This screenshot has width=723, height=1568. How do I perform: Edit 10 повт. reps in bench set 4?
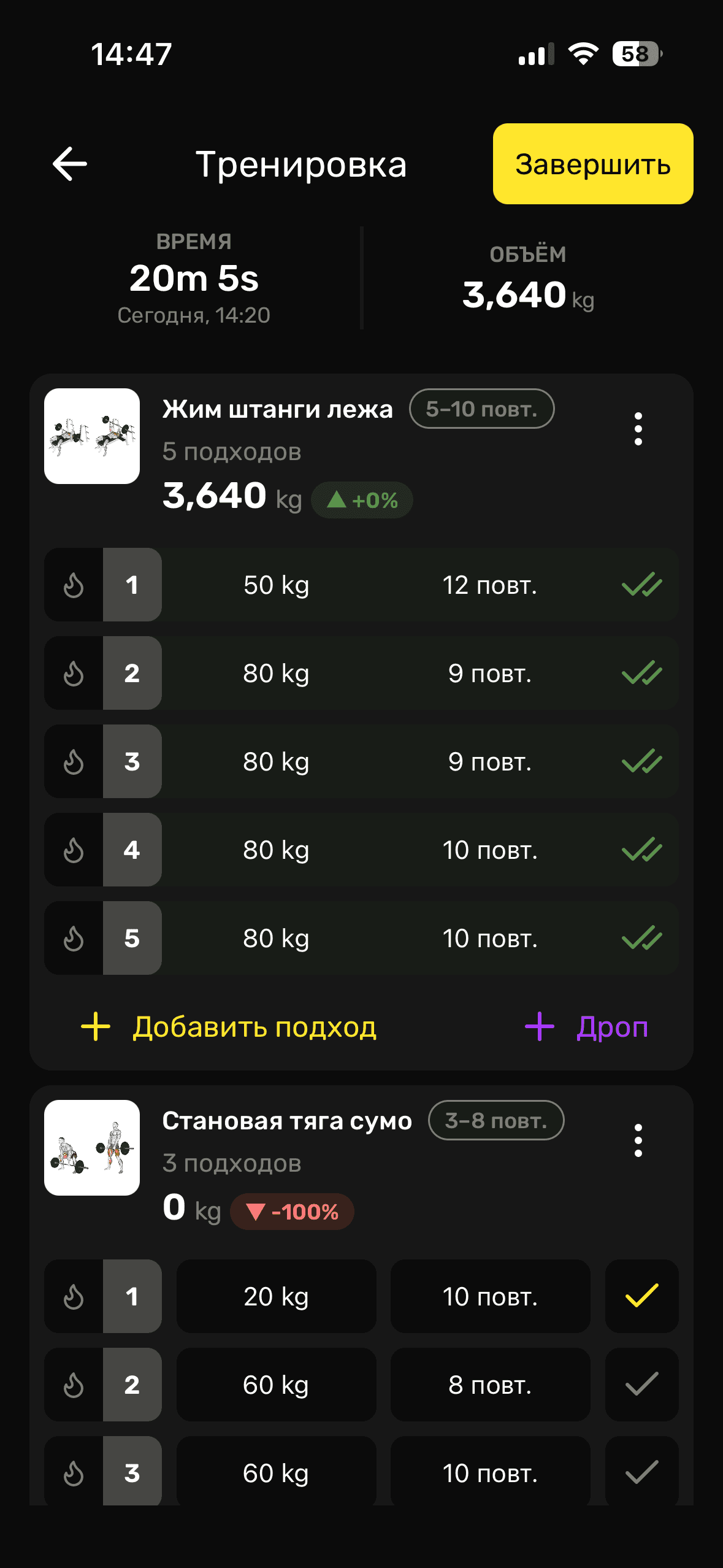(x=490, y=850)
